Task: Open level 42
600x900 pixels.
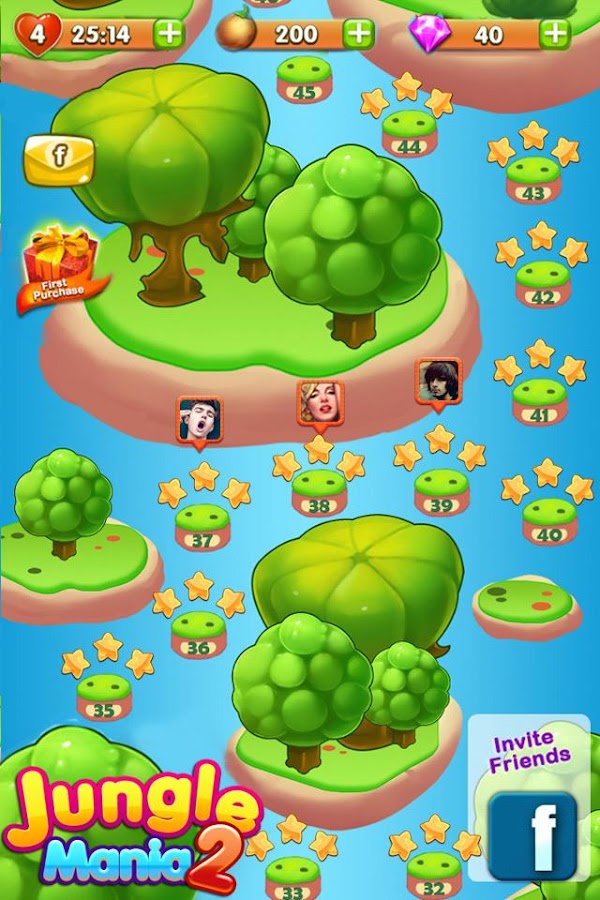Action: pos(542,282)
